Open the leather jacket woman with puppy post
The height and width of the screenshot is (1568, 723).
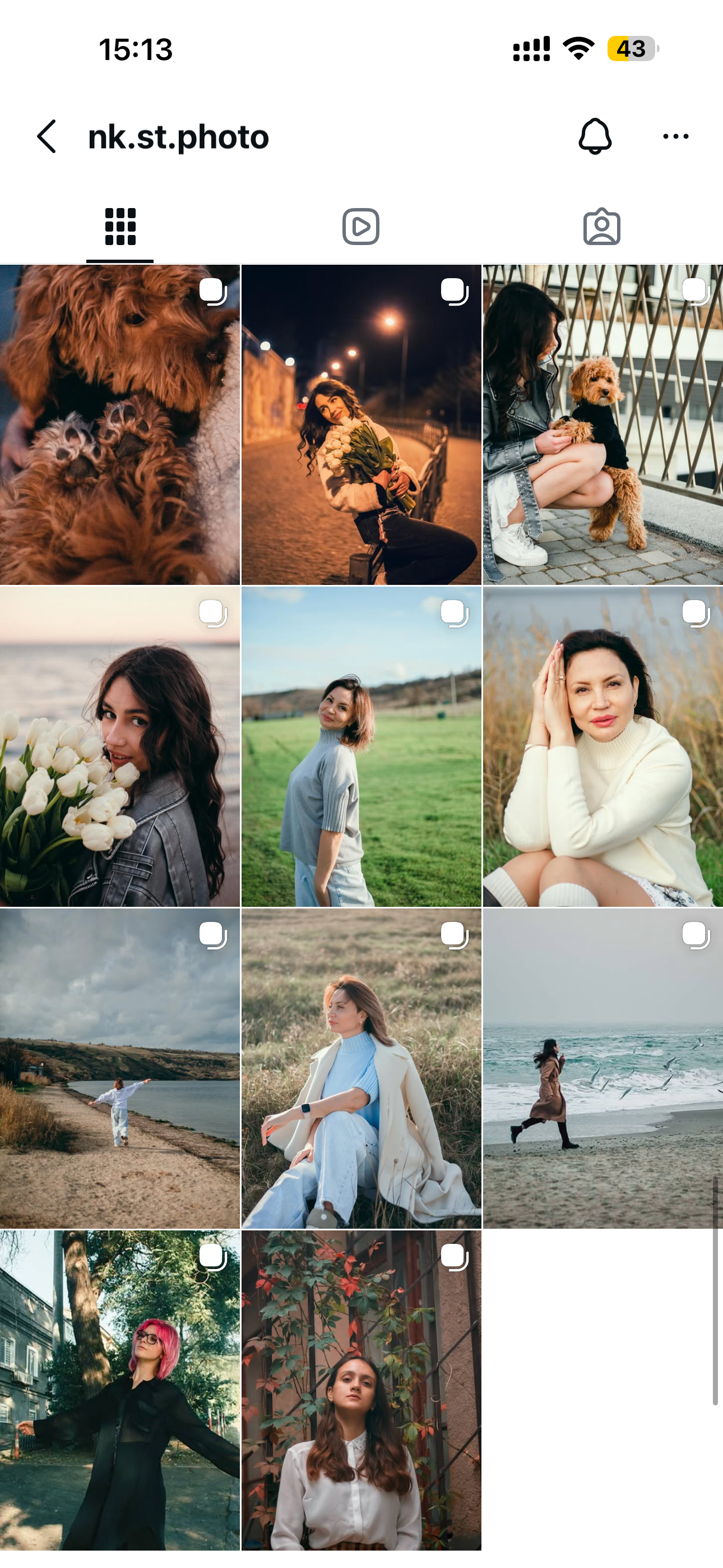[x=602, y=425]
